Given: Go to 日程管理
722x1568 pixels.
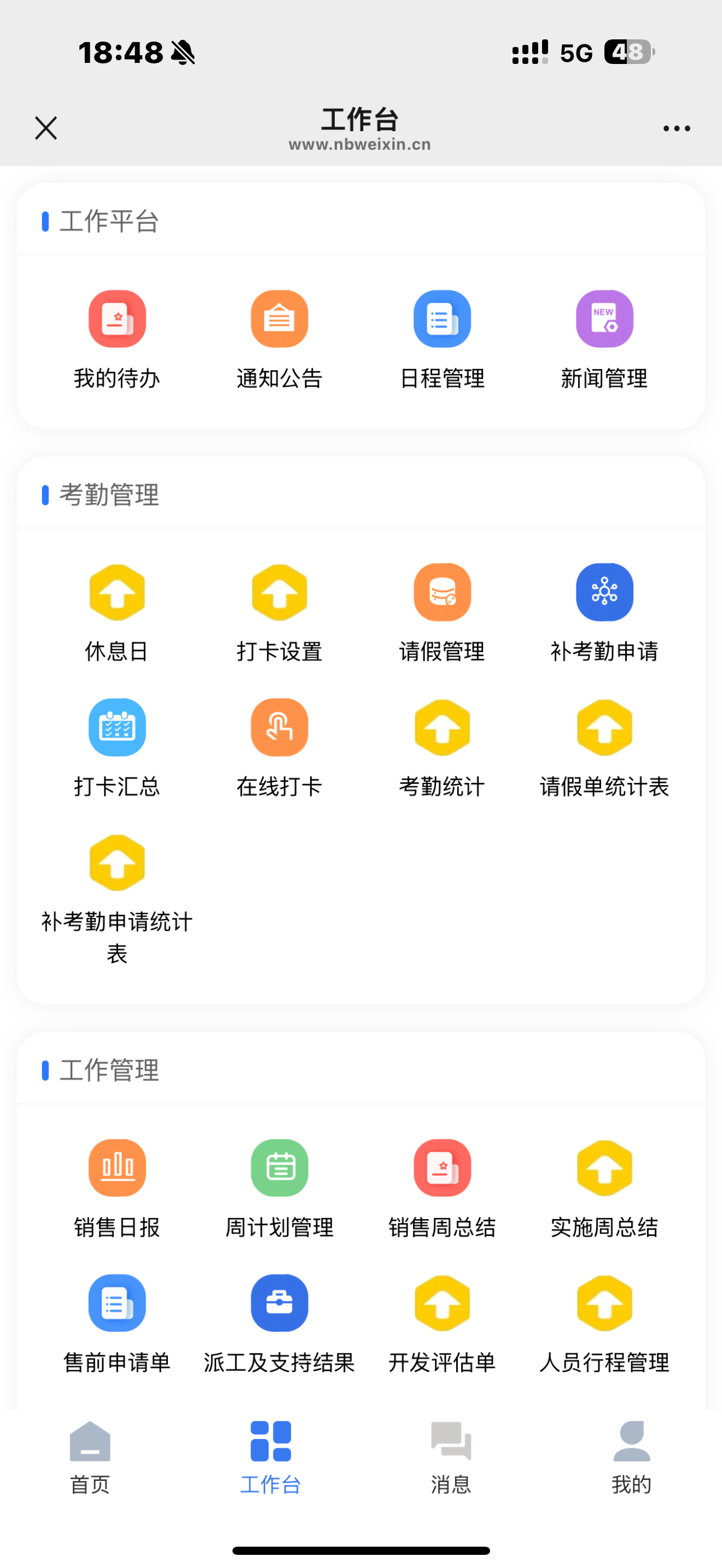Looking at the screenshot, I should click(442, 319).
